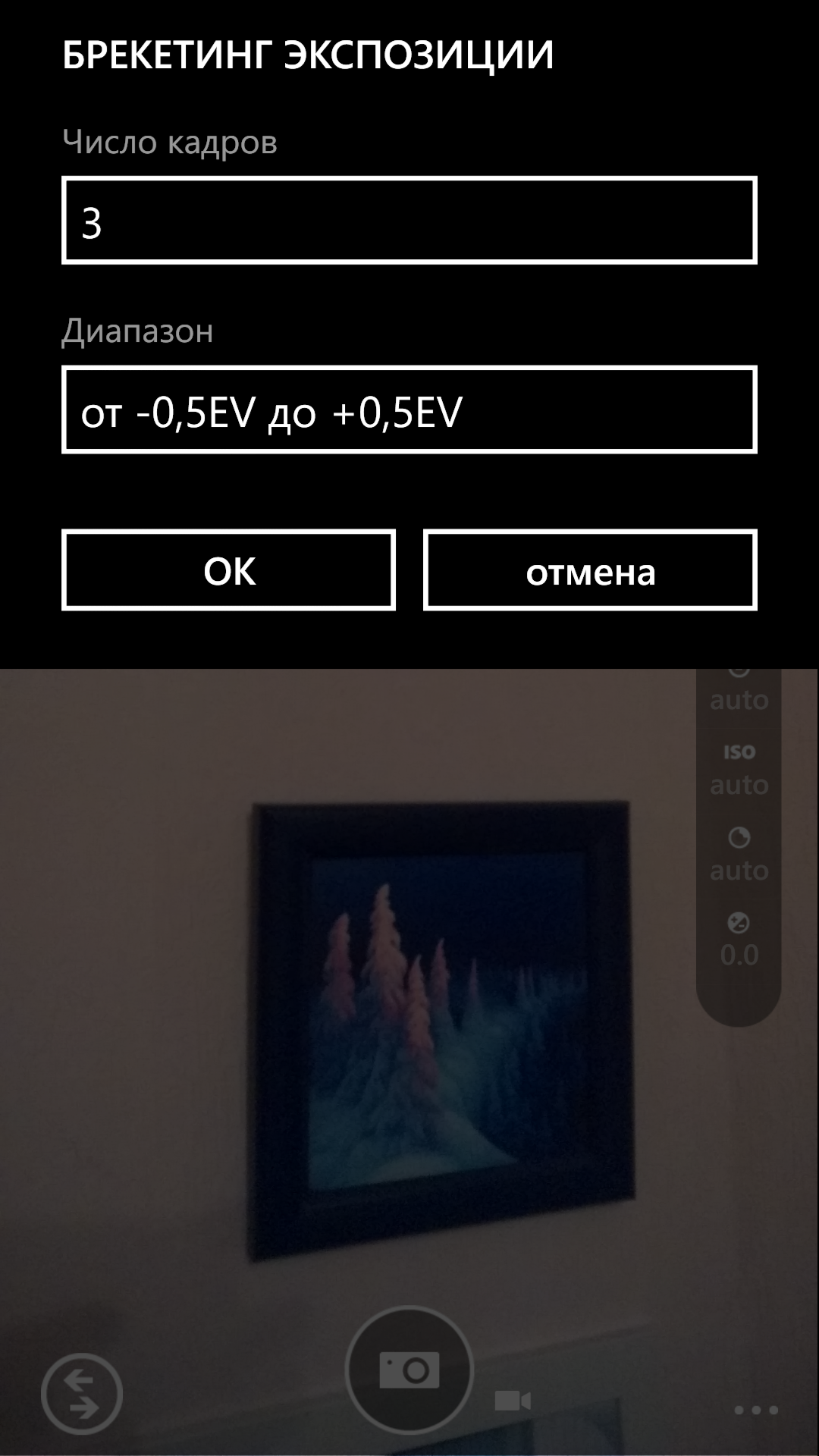Tap отмена to cancel the dialog

coord(590,570)
